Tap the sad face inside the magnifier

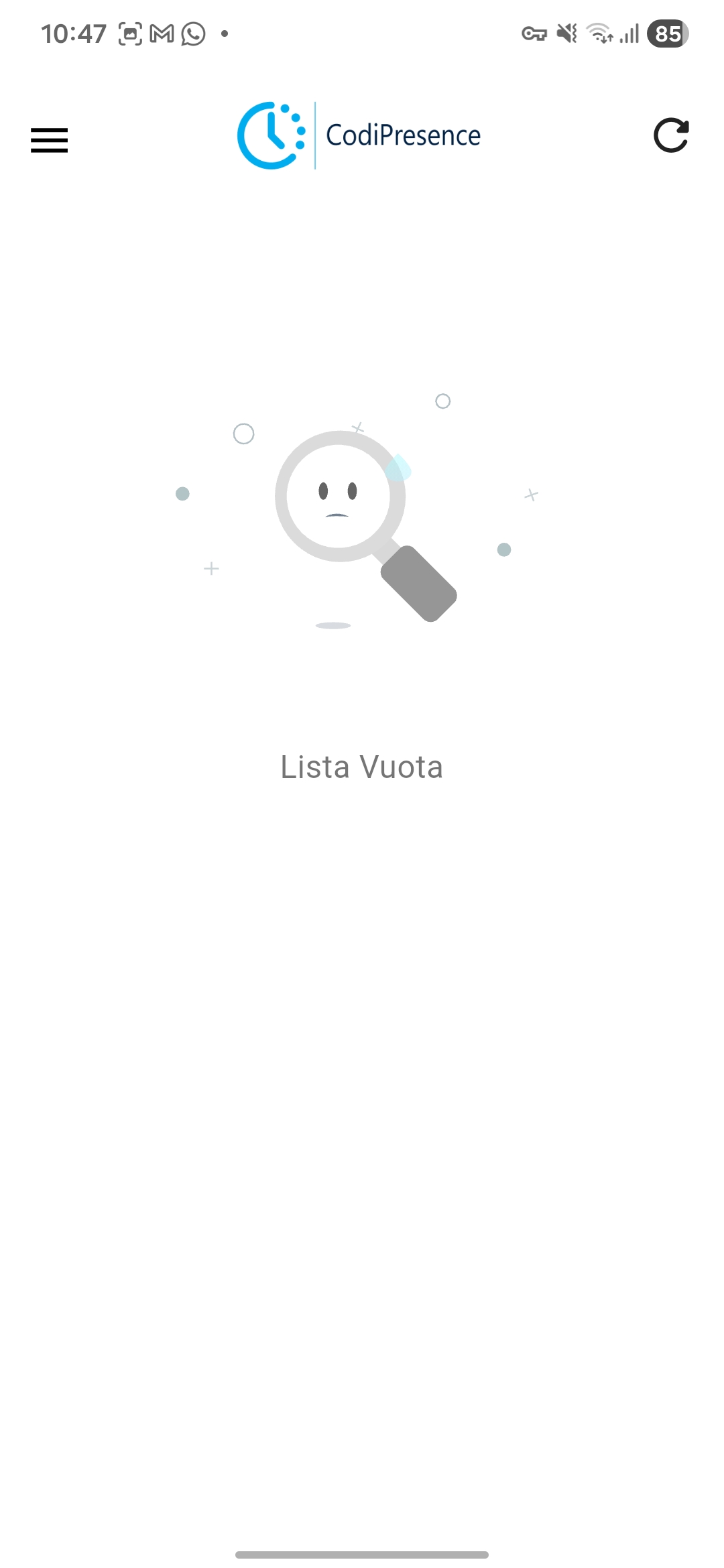(x=337, y=499)
